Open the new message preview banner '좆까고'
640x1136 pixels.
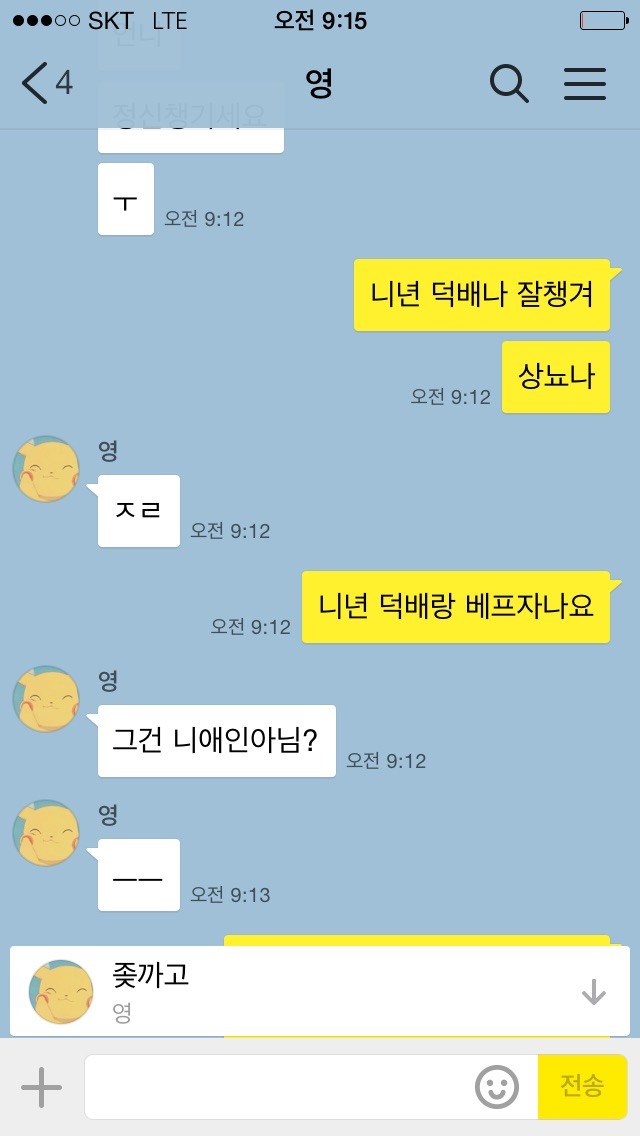point(300,991)
